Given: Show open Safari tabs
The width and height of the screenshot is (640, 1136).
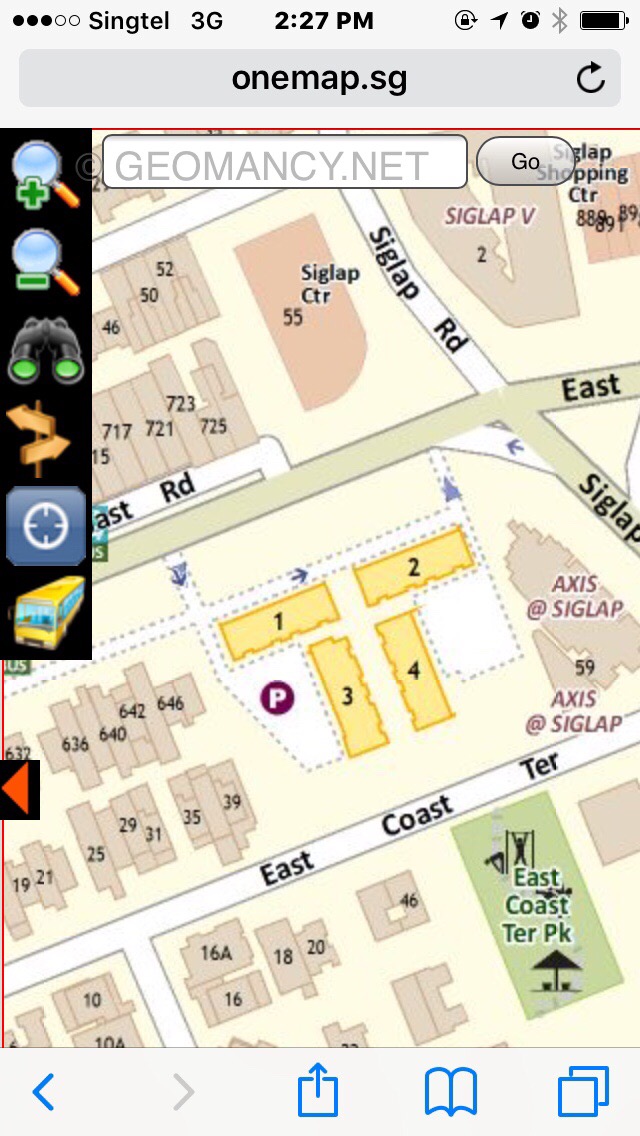Looking at the screenshot, I should [583, 1092].
